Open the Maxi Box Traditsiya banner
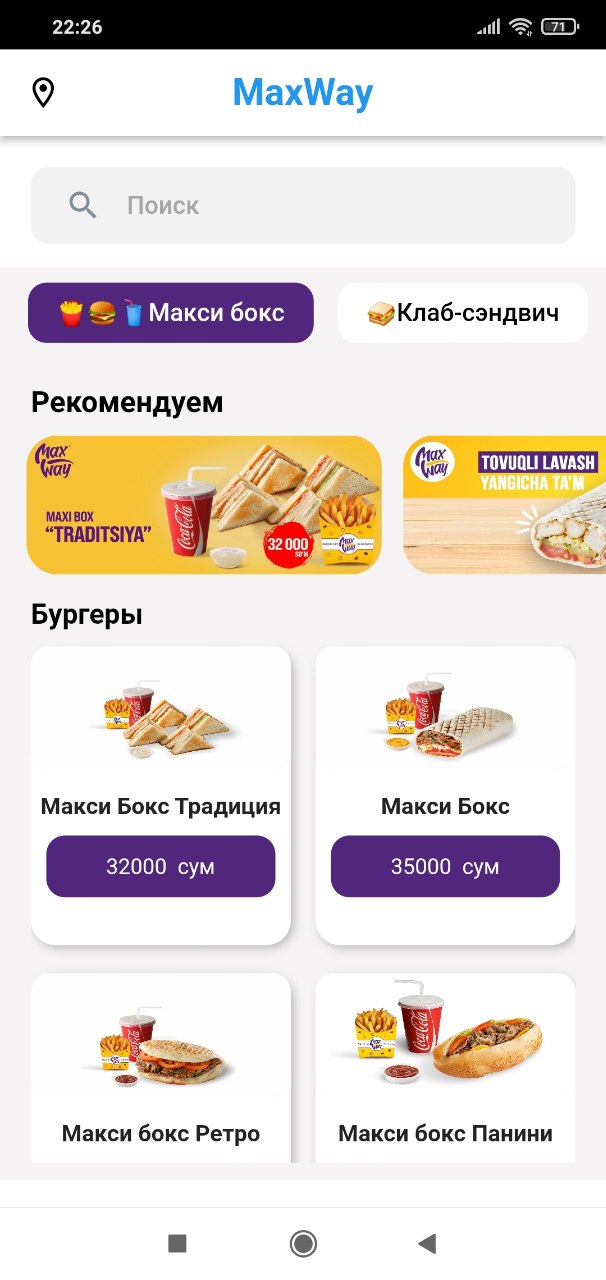The height and width of the screenshot is (1280, 606). coord(204,505)
